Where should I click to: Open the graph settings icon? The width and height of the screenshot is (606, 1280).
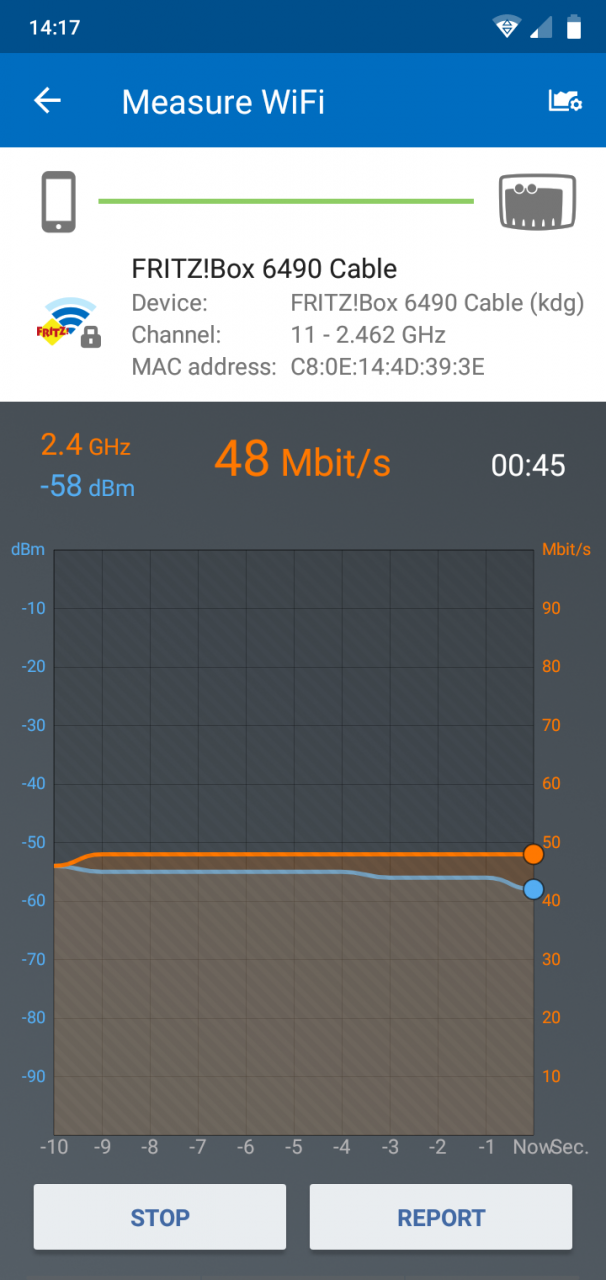(565, 101)
